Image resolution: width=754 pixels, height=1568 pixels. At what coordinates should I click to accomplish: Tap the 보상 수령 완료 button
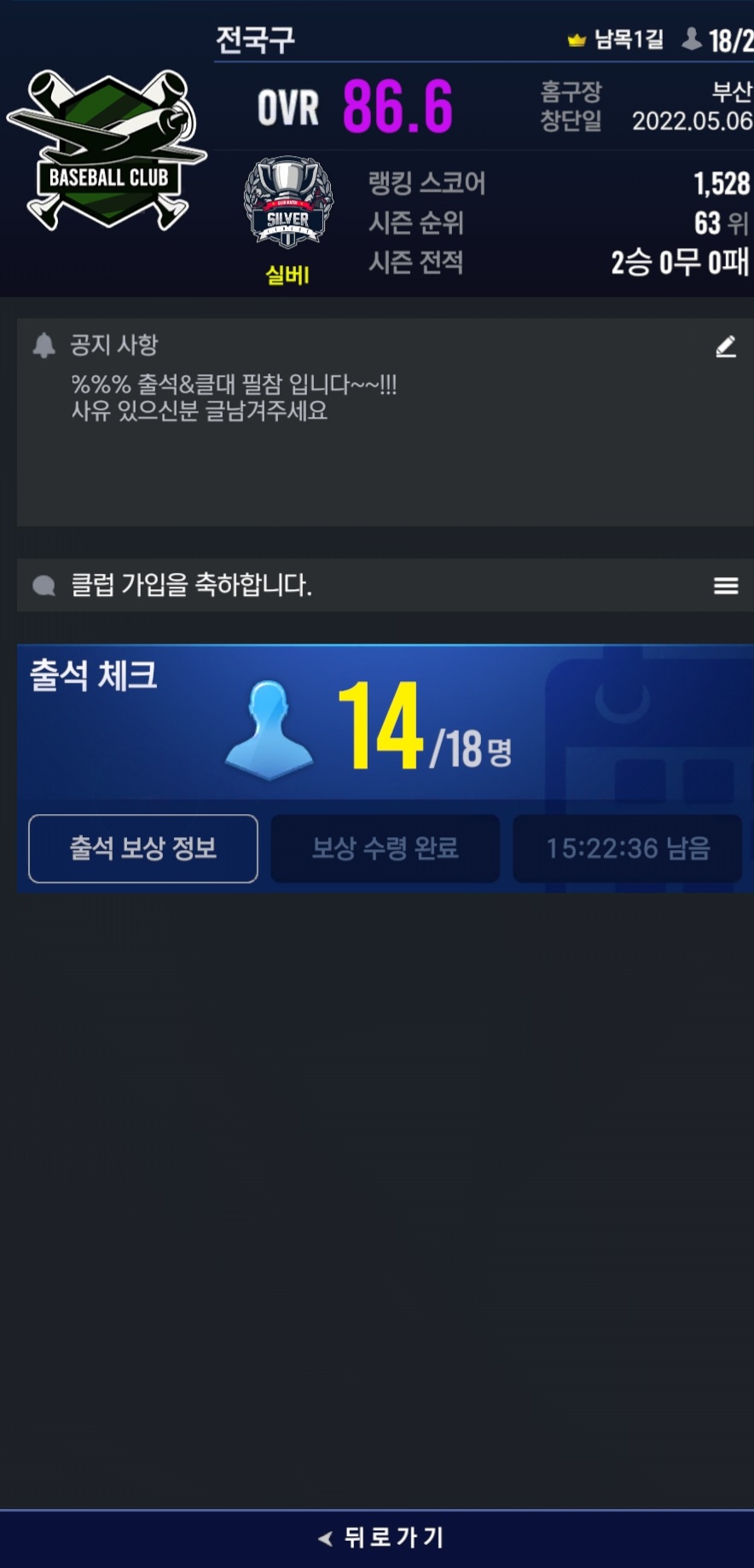coord(385,848)
